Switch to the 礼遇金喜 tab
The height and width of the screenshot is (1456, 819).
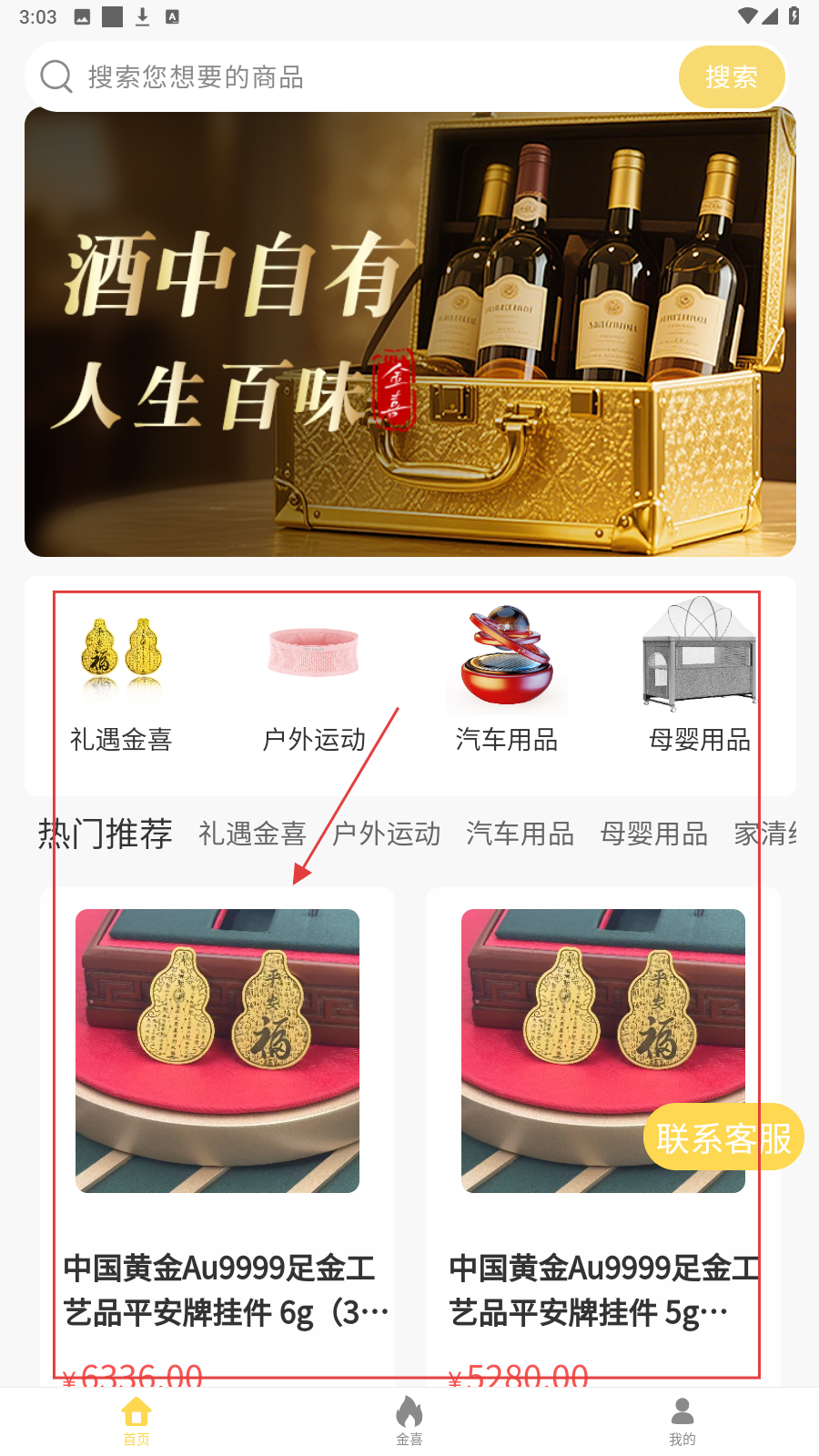tap(252, 834)
